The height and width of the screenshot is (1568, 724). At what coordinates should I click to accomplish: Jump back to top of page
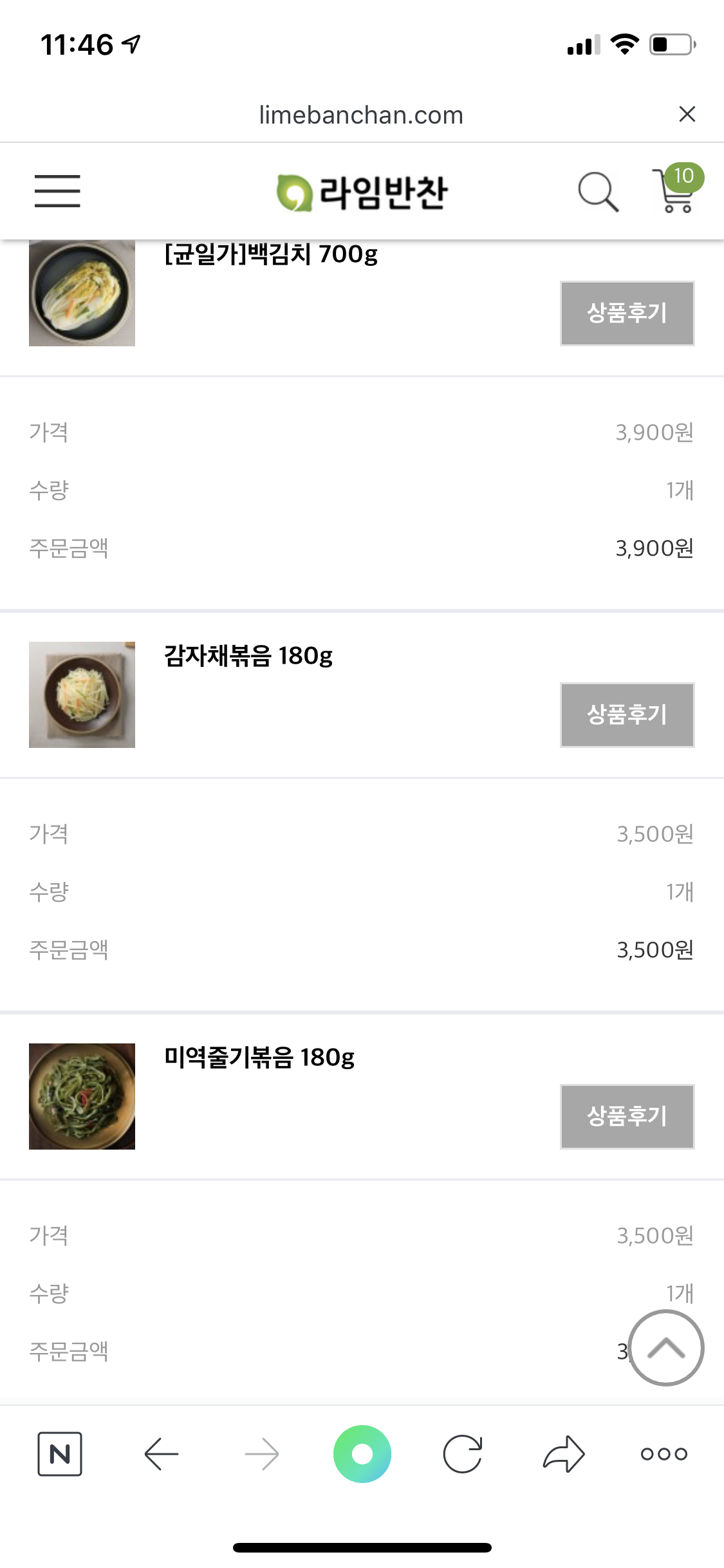[x=665, y=1348]
